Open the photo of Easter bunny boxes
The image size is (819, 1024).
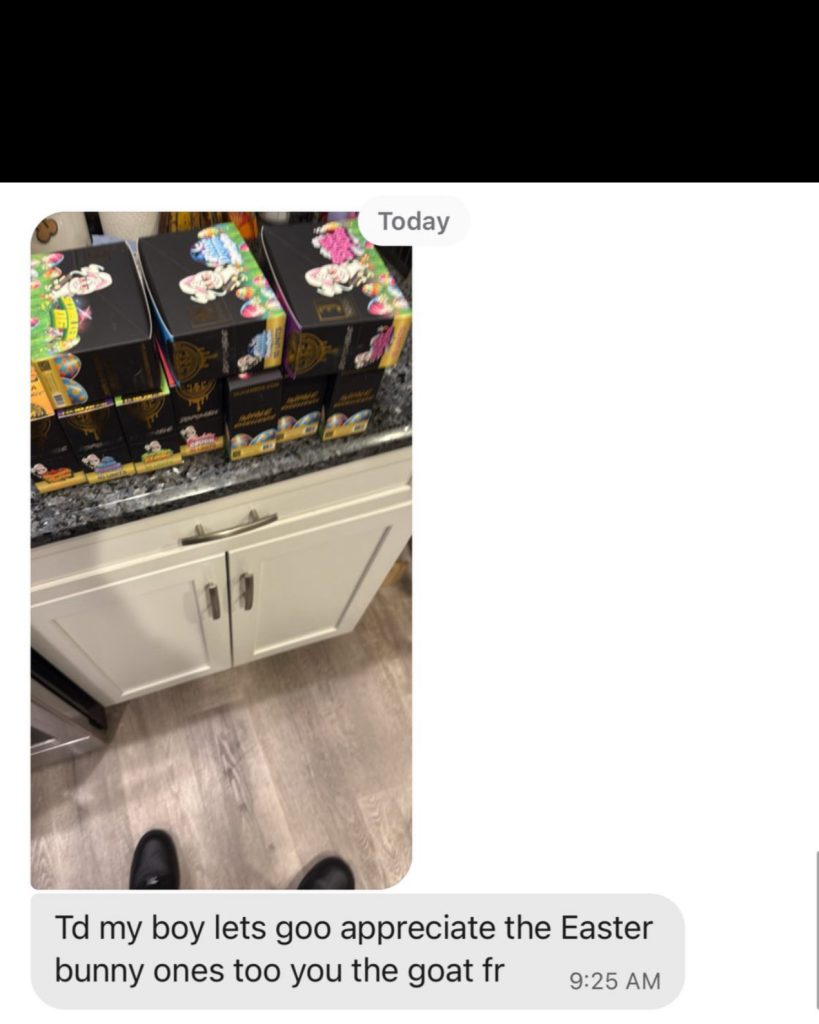[221, 550]
